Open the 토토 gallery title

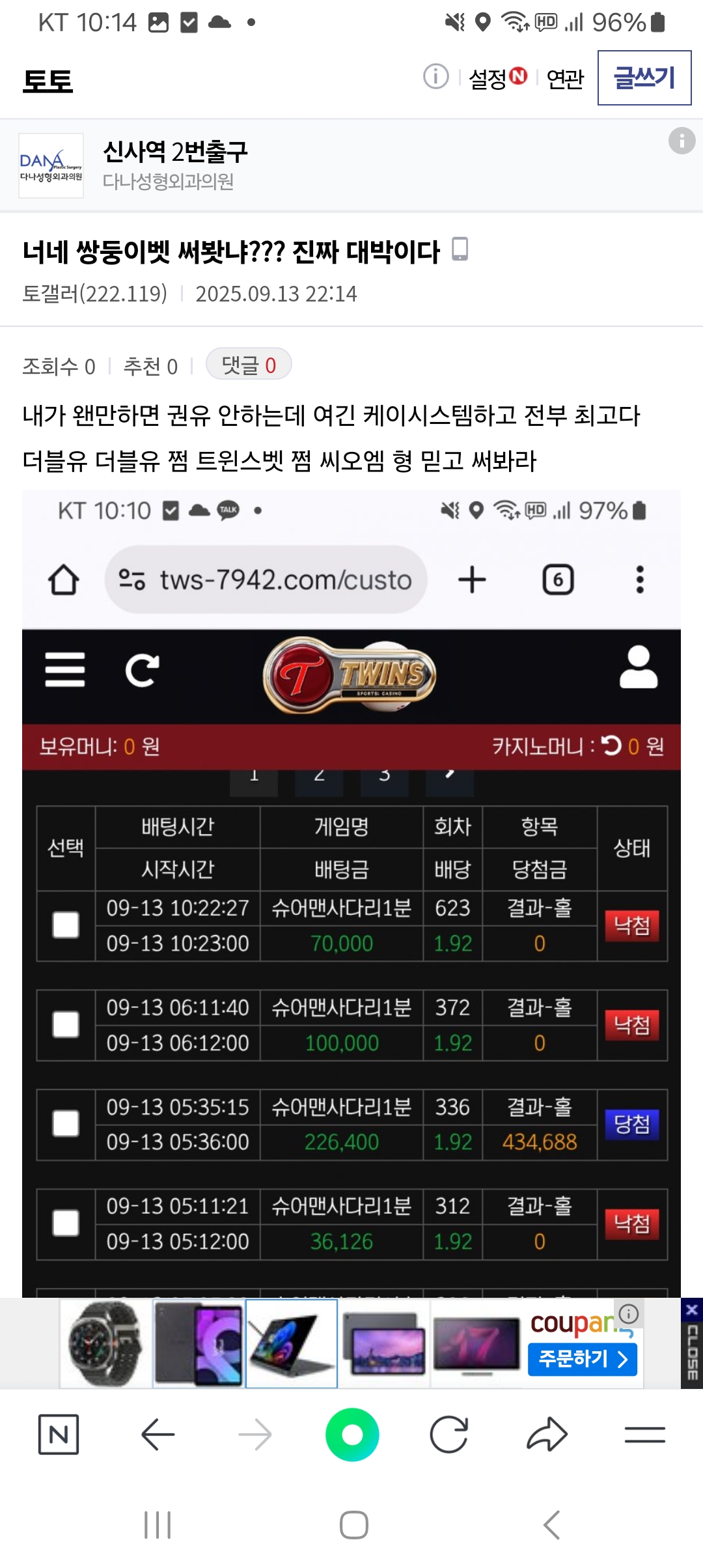tap(48, 81)
